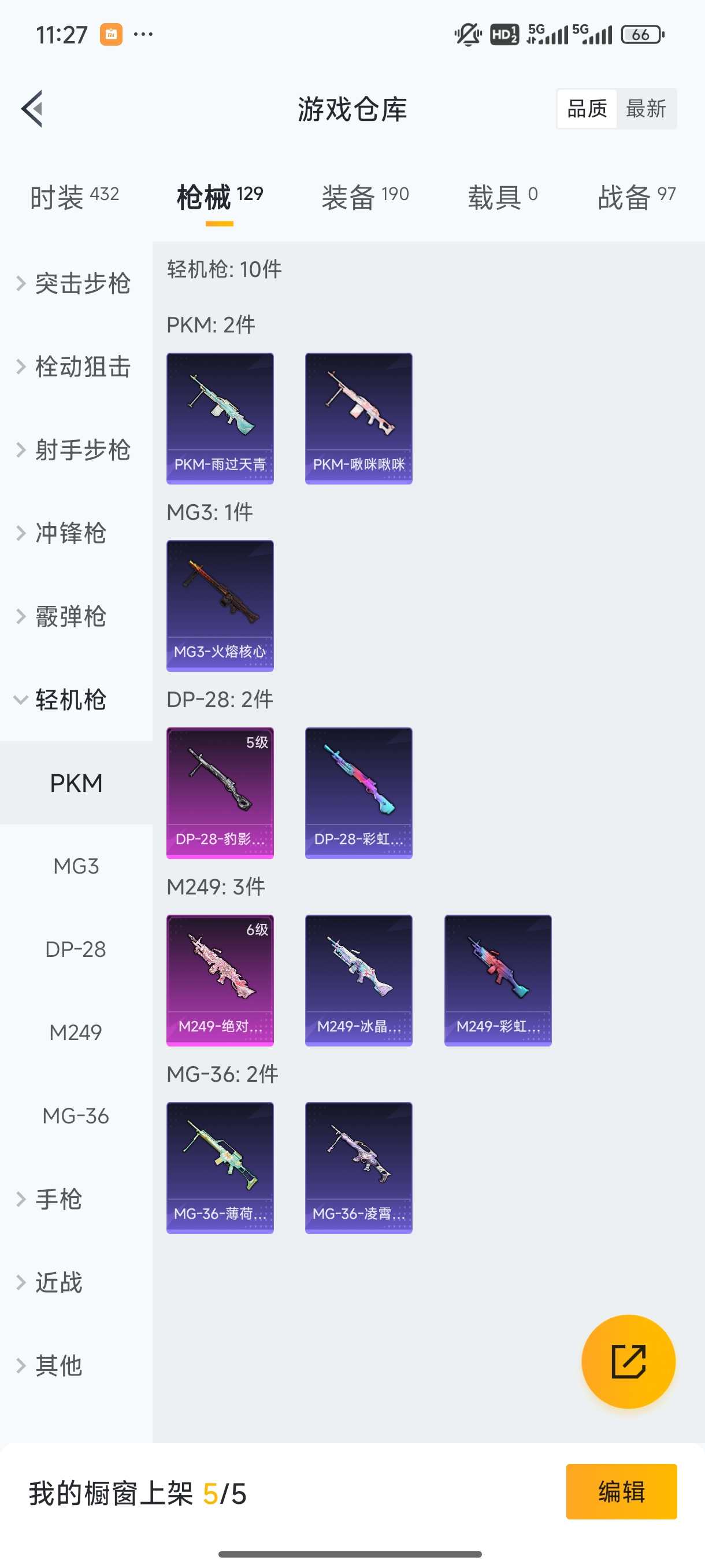Tap the 编辑 button at bottom right
Screen dimensions: 705x1568
pos(622,1491)
